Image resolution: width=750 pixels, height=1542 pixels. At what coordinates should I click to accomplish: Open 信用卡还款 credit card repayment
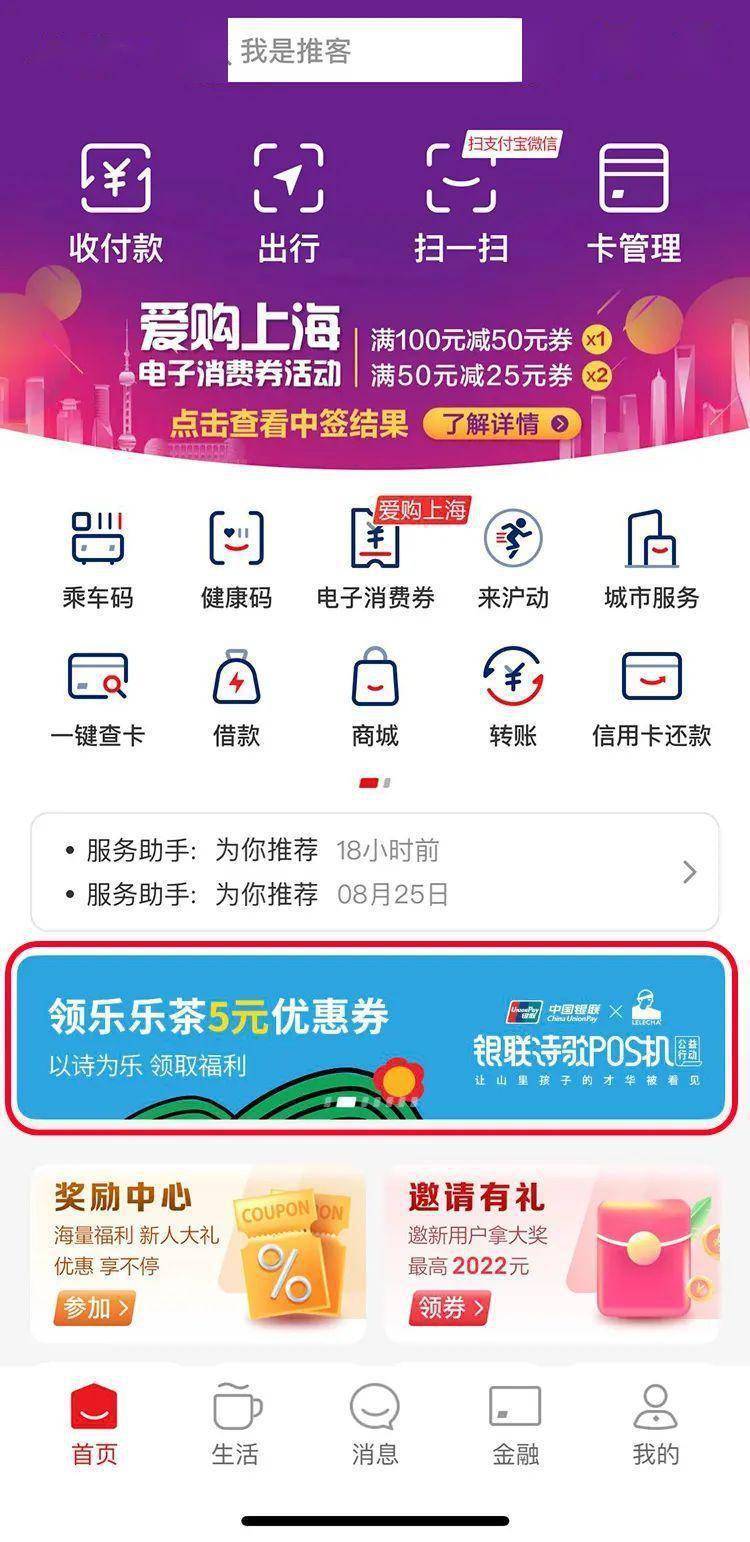651,698
